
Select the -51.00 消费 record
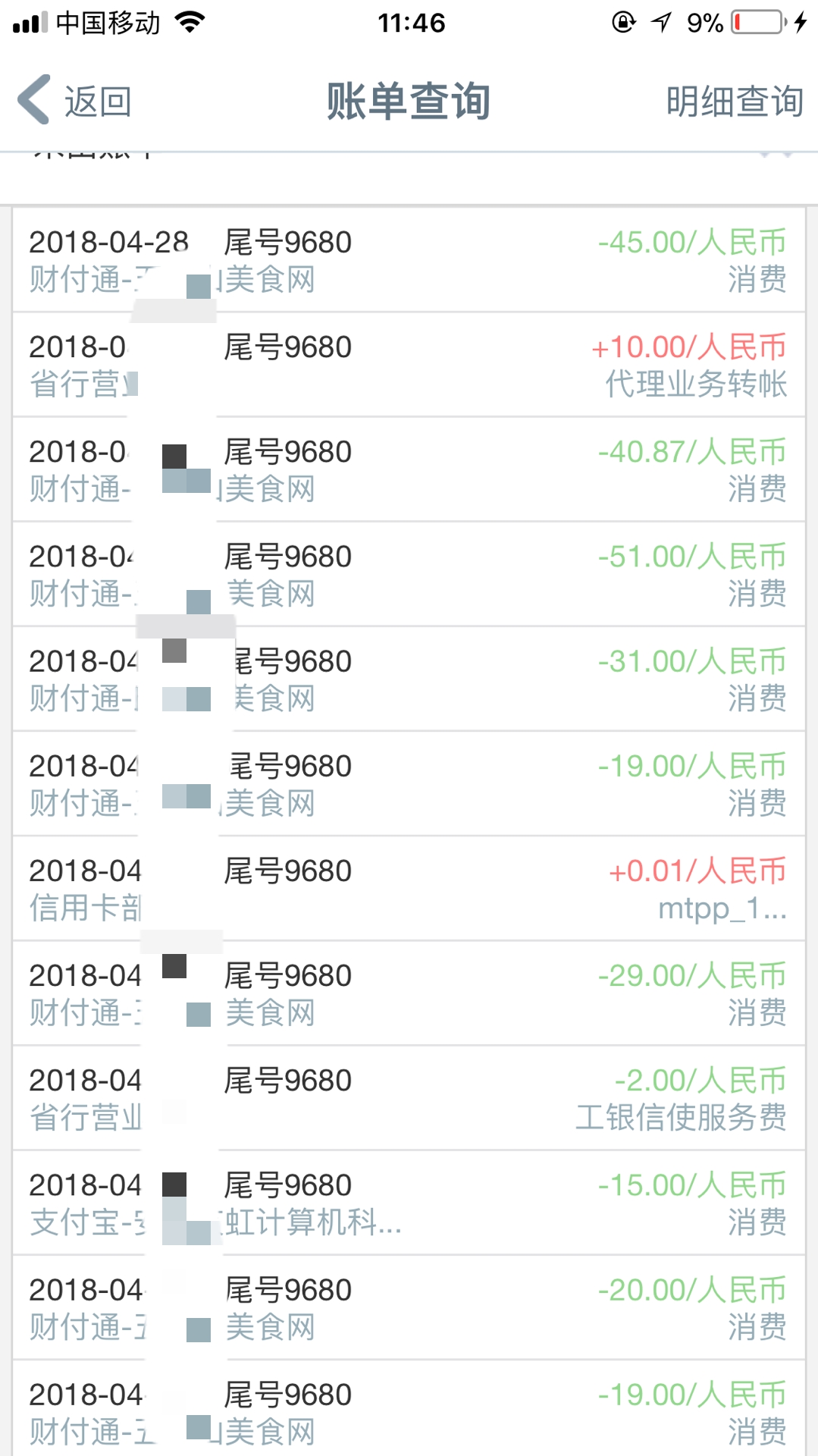point(409,574)
